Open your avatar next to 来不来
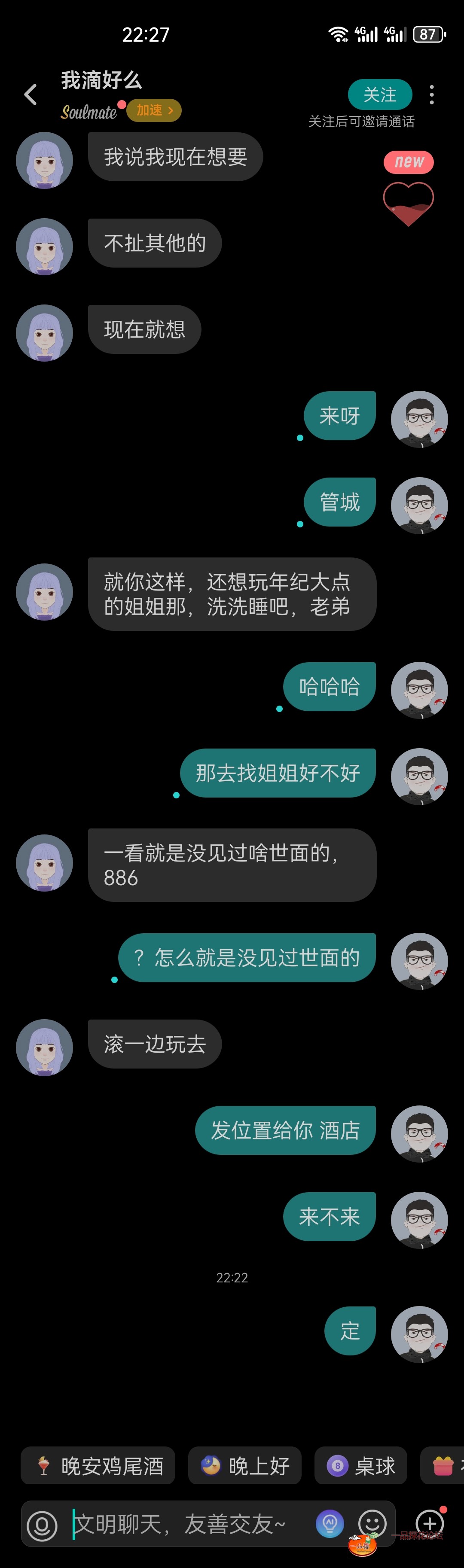 tap(419, 1220)
